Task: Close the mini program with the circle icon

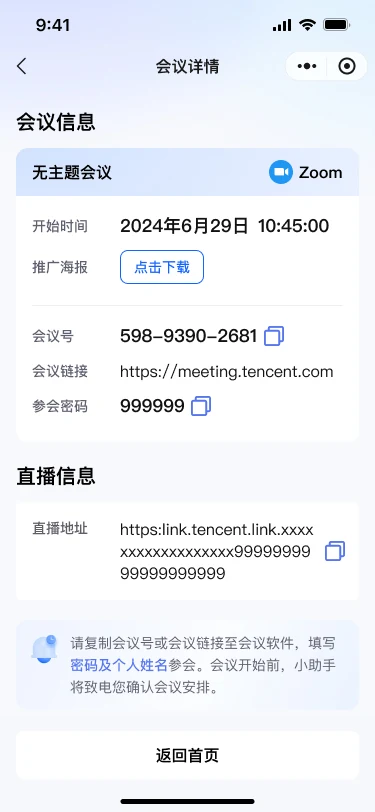Action: pos(347,66)
